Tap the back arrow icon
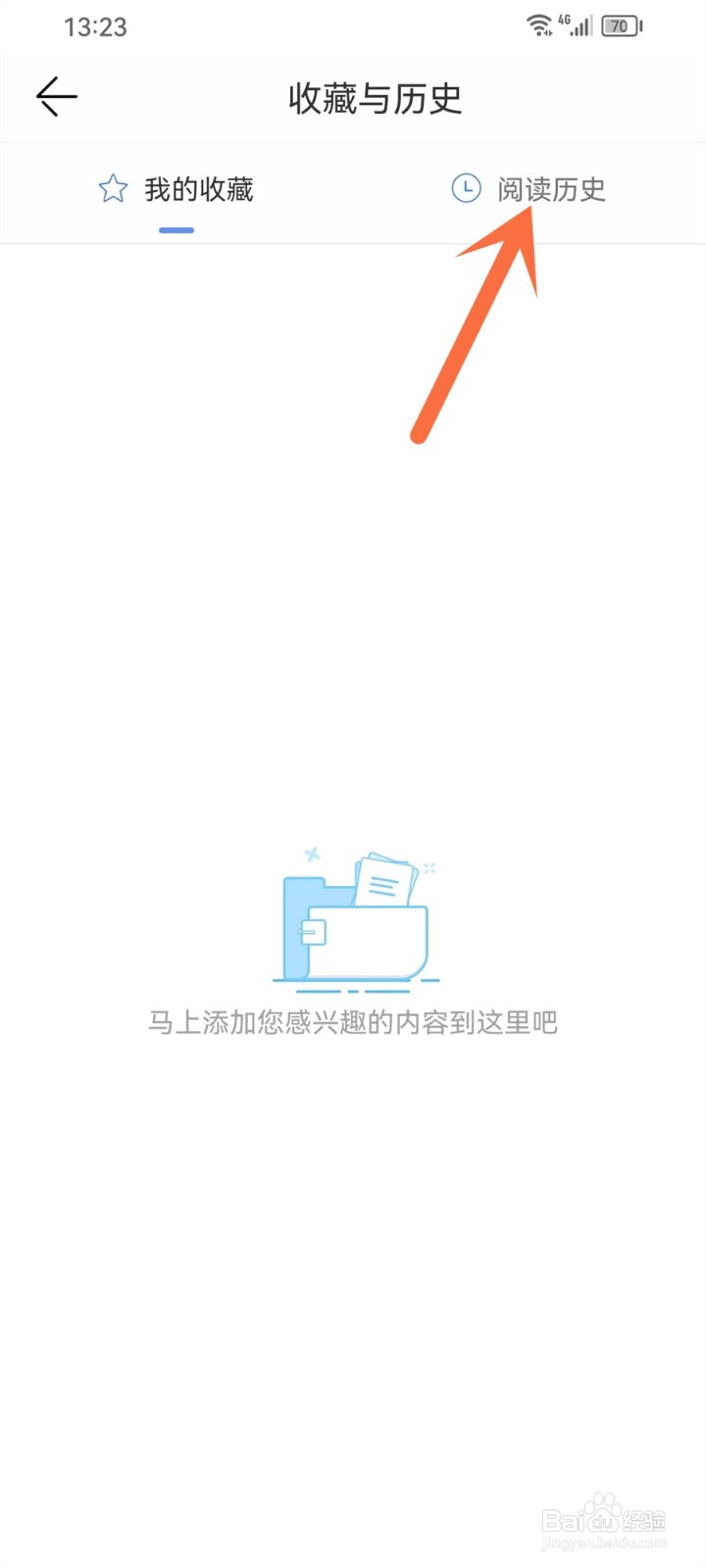The height and width of the screenshot is (1568, 706). pyautogui.click(x=56, y=97)
